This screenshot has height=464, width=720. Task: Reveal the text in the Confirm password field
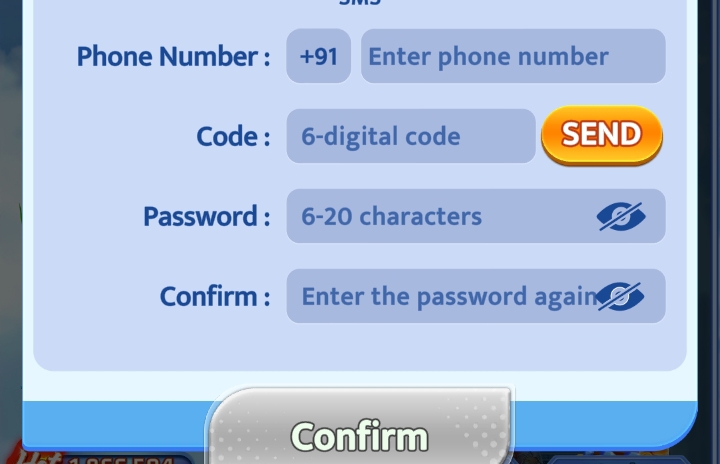[620, 296]
